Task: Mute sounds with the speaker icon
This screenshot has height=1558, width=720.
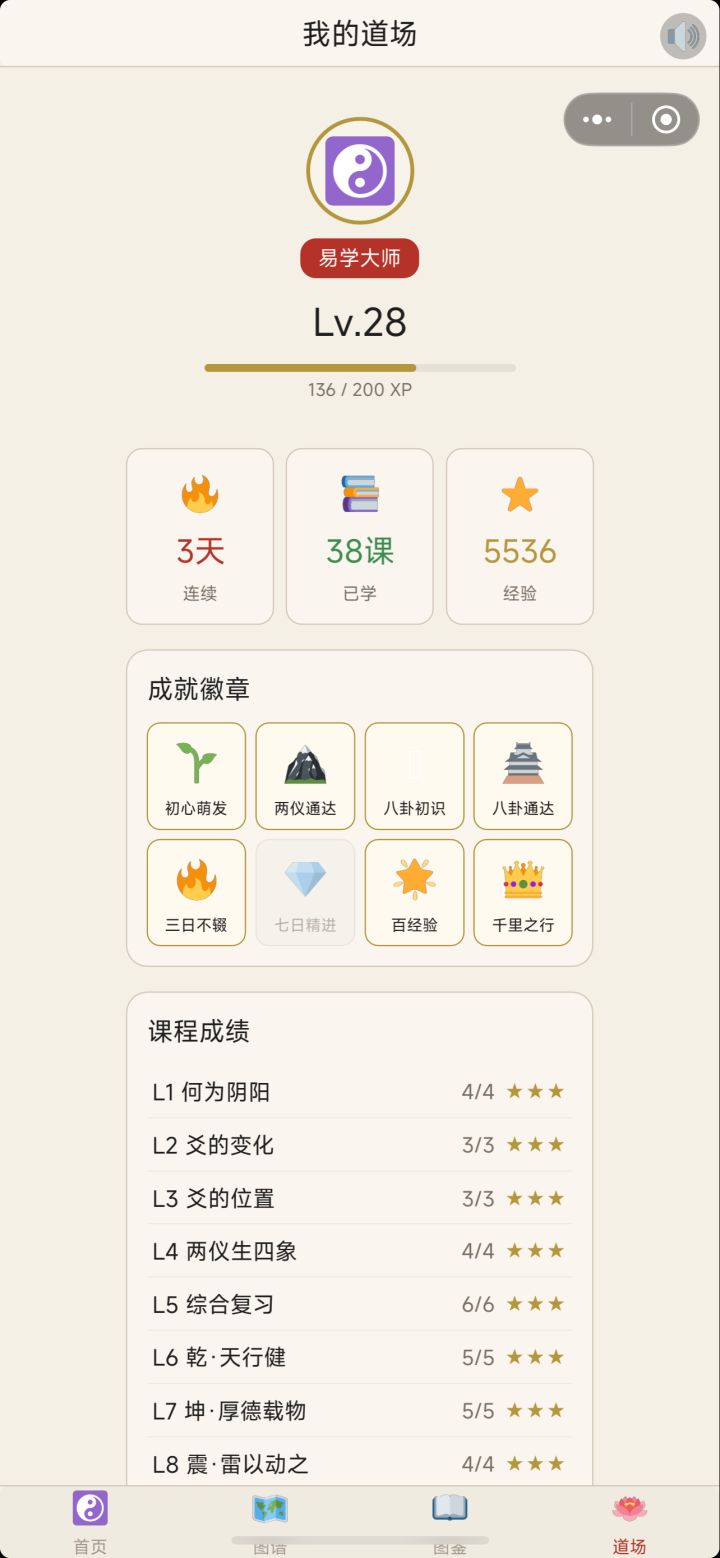Action: (683, 34)
